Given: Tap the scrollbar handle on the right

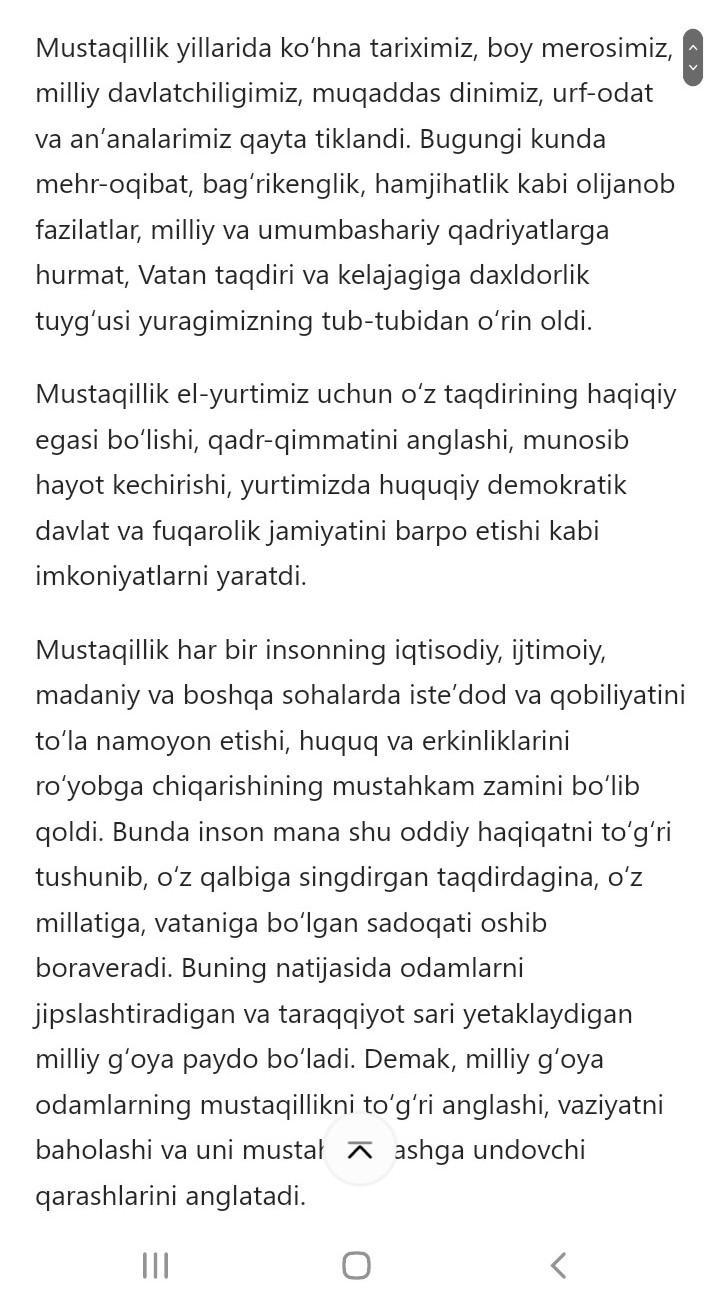Looking at the screenshot, I should point(693,58).
